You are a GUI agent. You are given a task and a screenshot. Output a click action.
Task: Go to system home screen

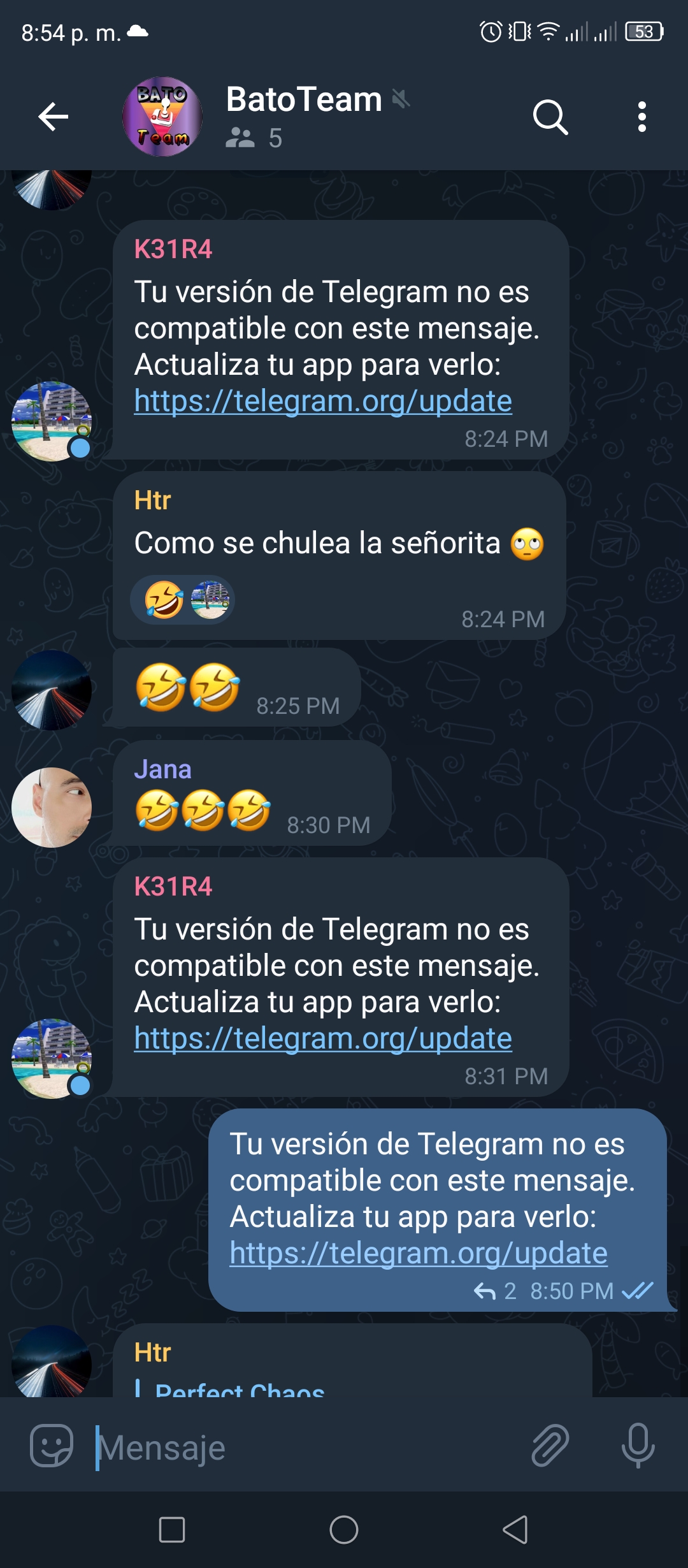(344, 1530)
